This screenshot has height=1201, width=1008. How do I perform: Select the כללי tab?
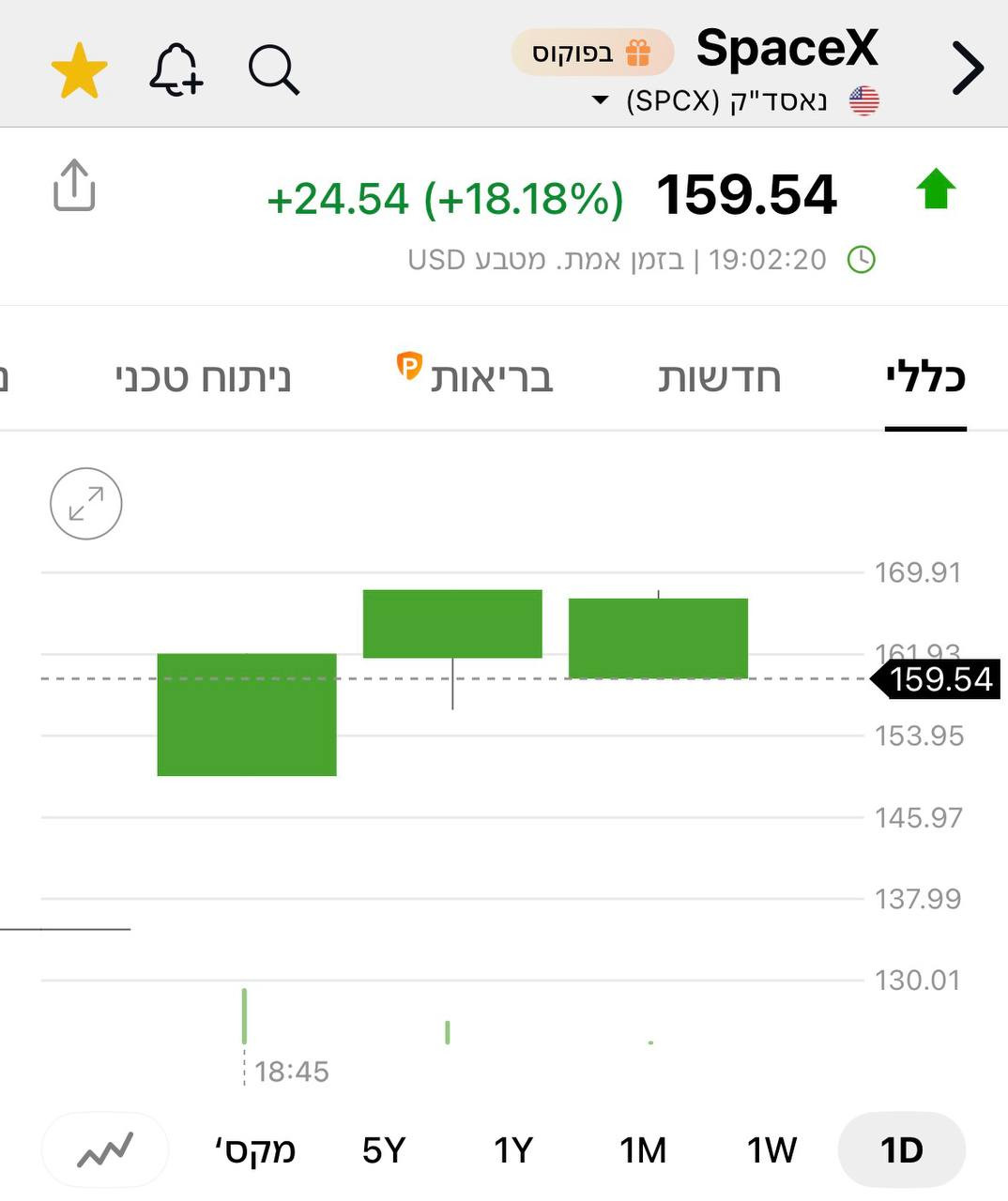(x=925, y=377)
